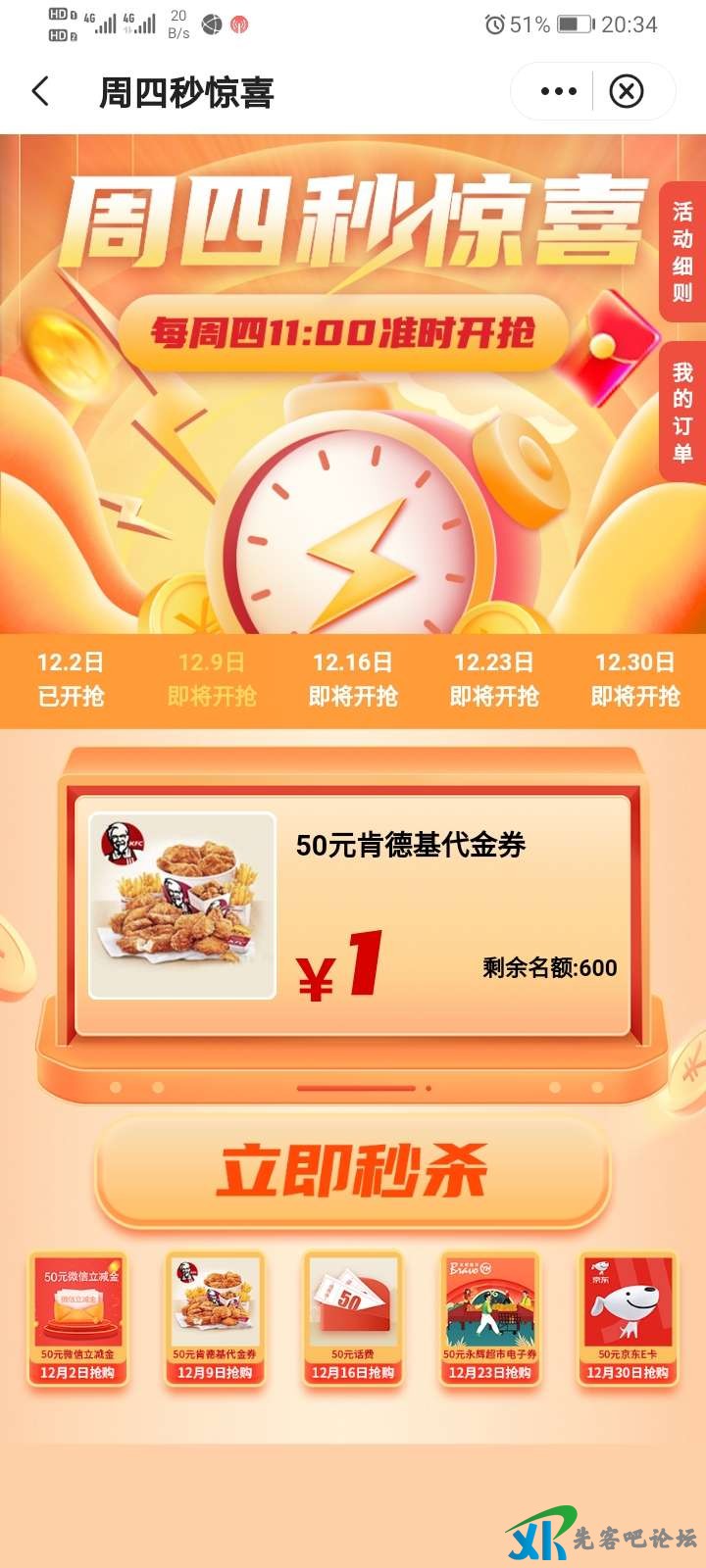Close the mini program

tap(627, 92)
